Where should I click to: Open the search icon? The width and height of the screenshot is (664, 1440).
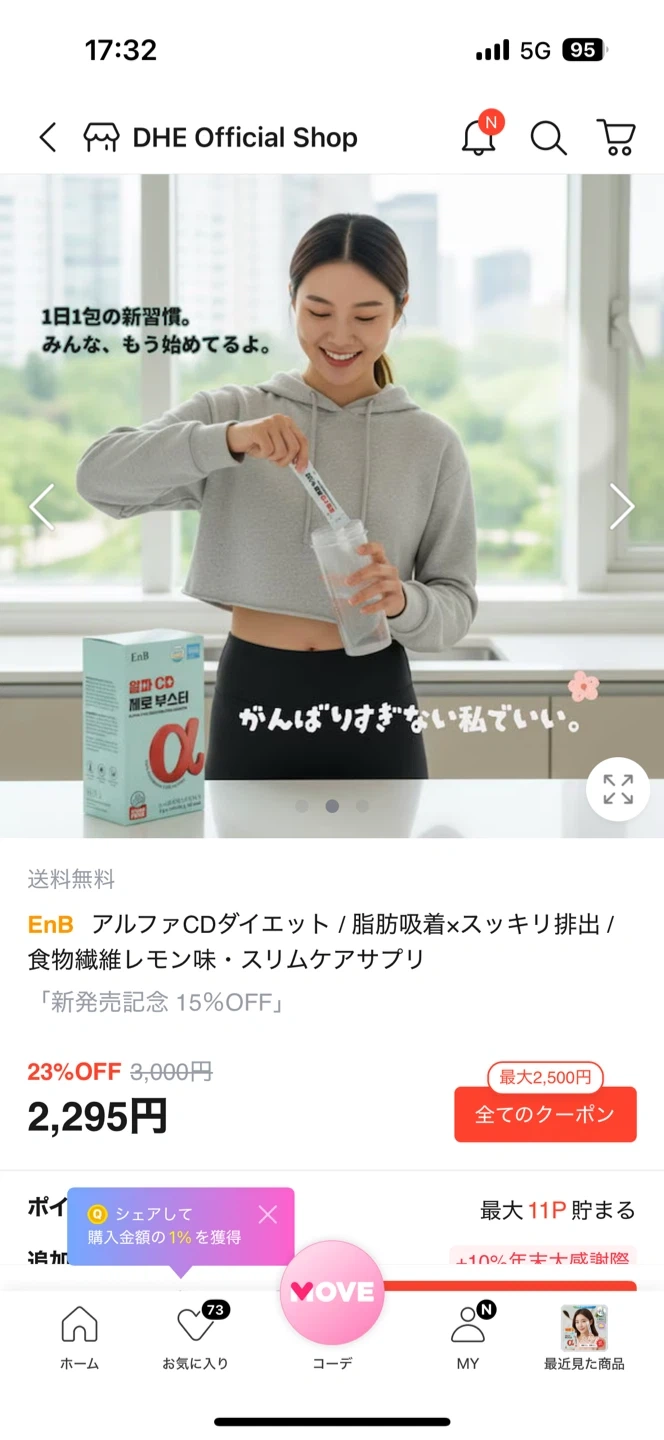[548, 138]
